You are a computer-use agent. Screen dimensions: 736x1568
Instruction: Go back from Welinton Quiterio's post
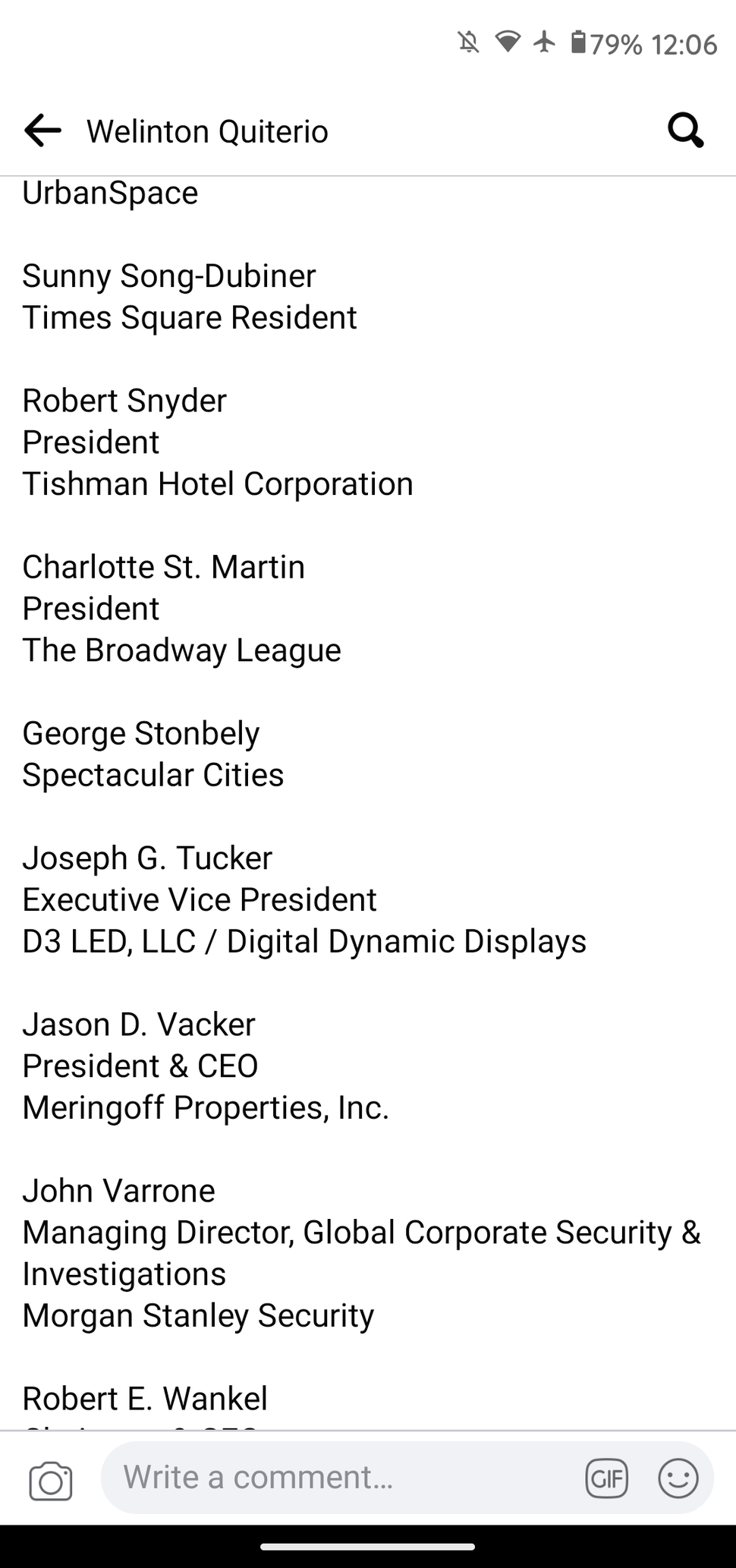pos(42,131)
